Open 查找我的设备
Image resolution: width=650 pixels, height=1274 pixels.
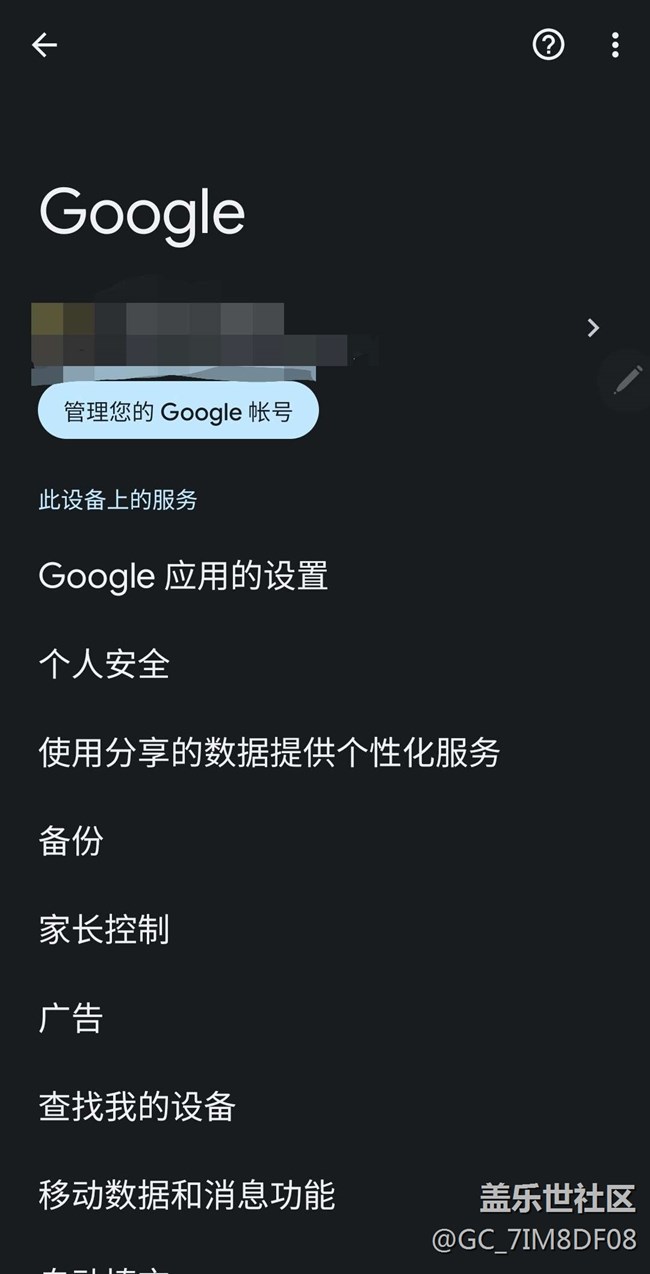tap(137, 1106)
